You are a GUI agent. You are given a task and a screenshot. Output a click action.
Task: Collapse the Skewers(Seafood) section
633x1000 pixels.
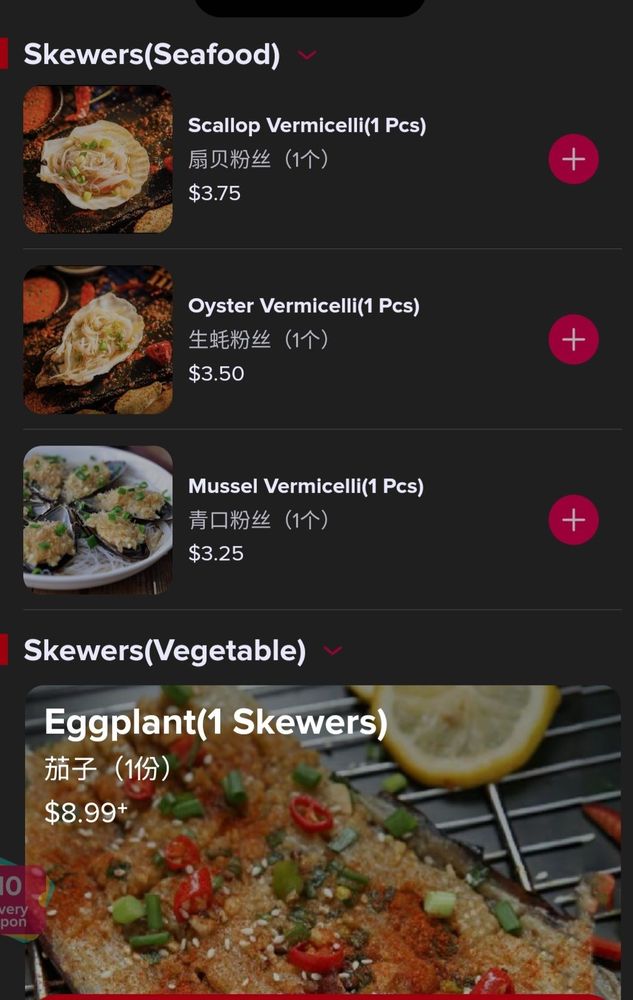point(307,55)
